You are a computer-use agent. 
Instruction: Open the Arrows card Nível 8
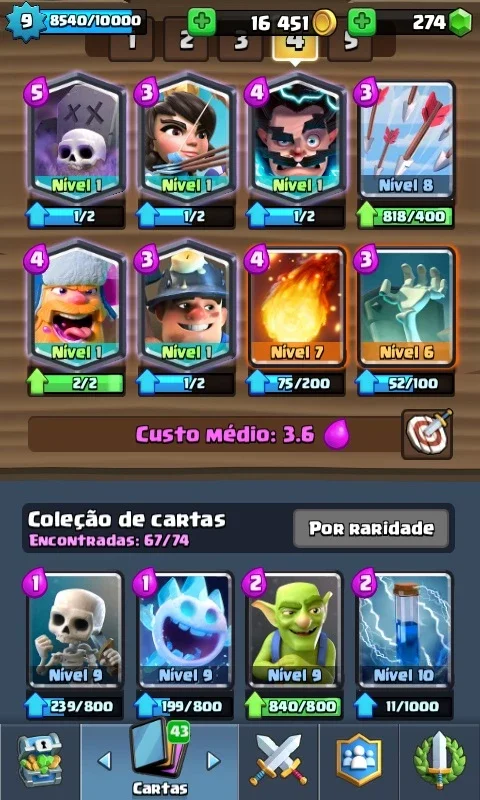(x=406, y=142)
